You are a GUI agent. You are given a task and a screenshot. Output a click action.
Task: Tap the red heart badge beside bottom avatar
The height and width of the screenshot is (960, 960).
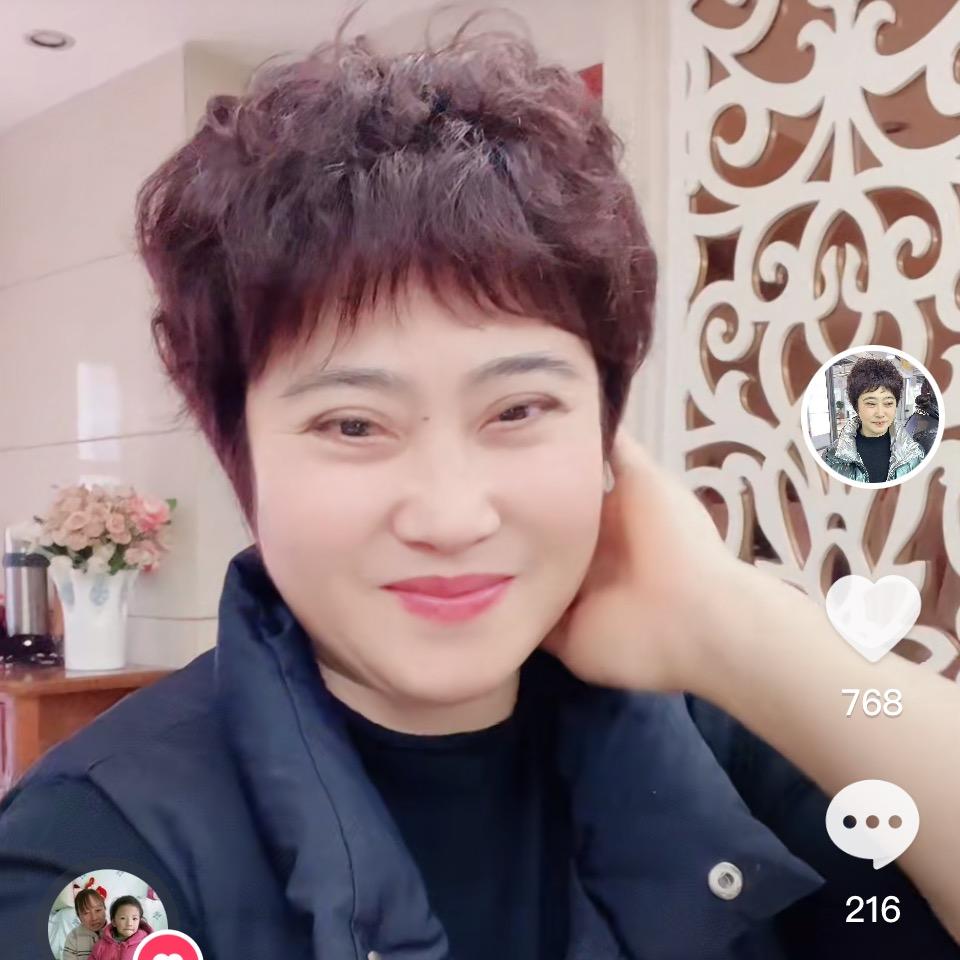[x=168, y=947]
